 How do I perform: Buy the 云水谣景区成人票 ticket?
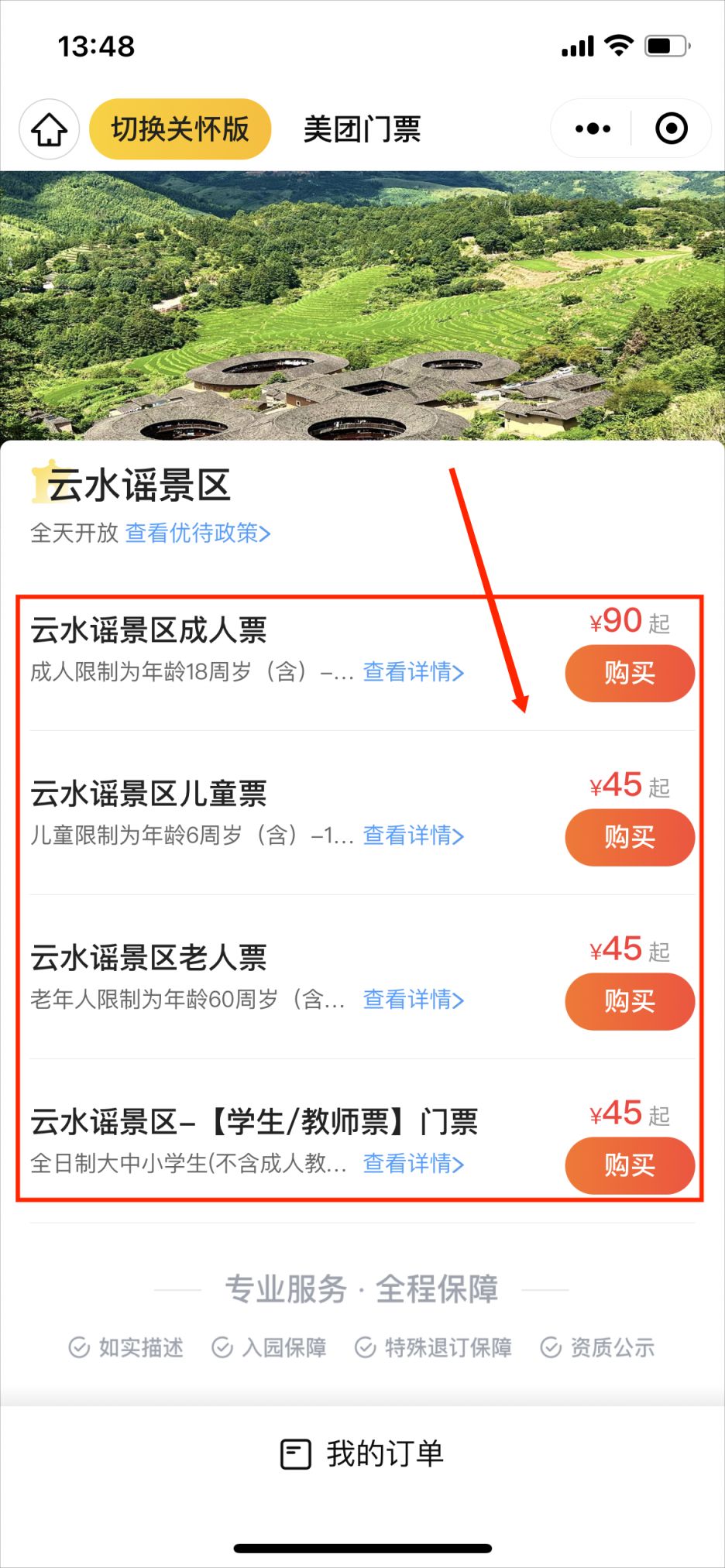(630, 674)
